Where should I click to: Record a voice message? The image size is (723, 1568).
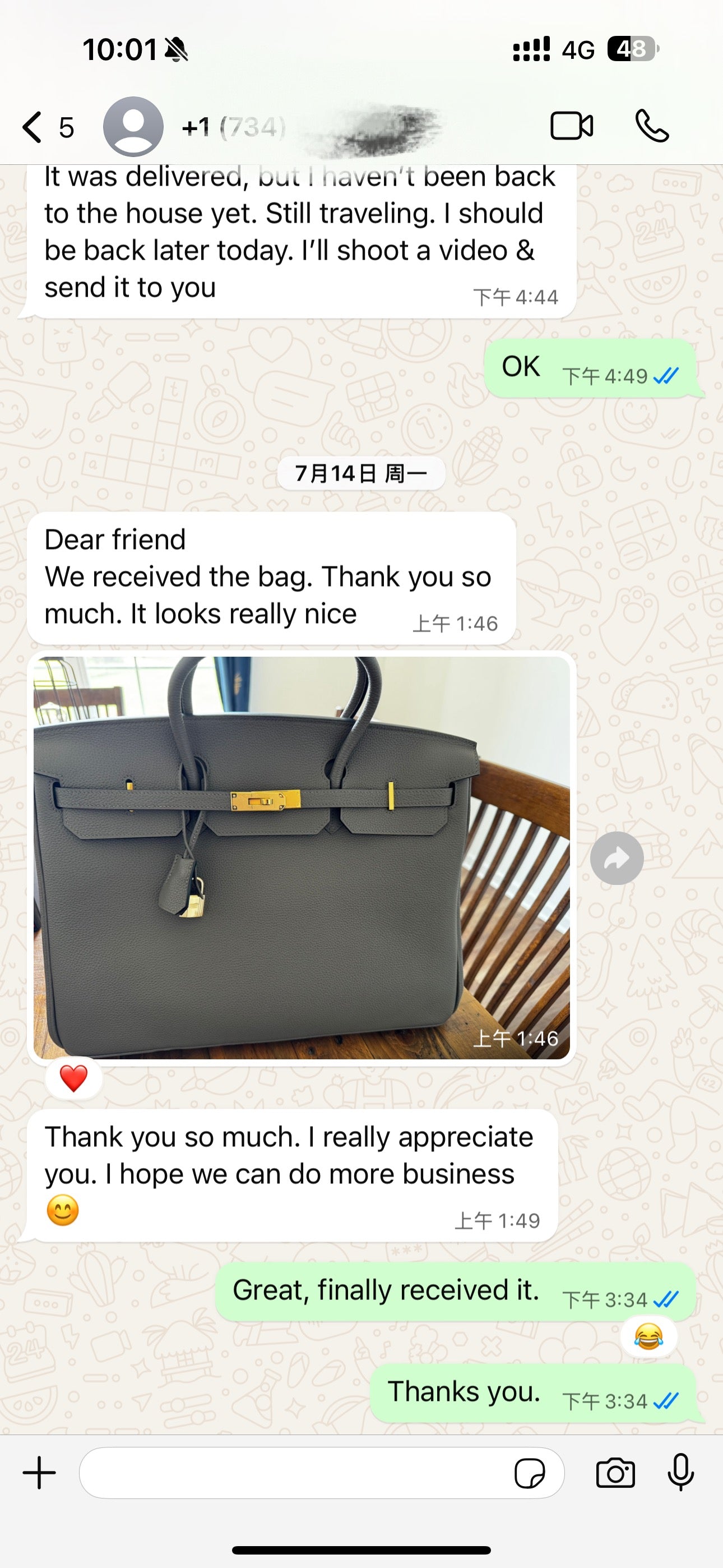(680, 1473)
